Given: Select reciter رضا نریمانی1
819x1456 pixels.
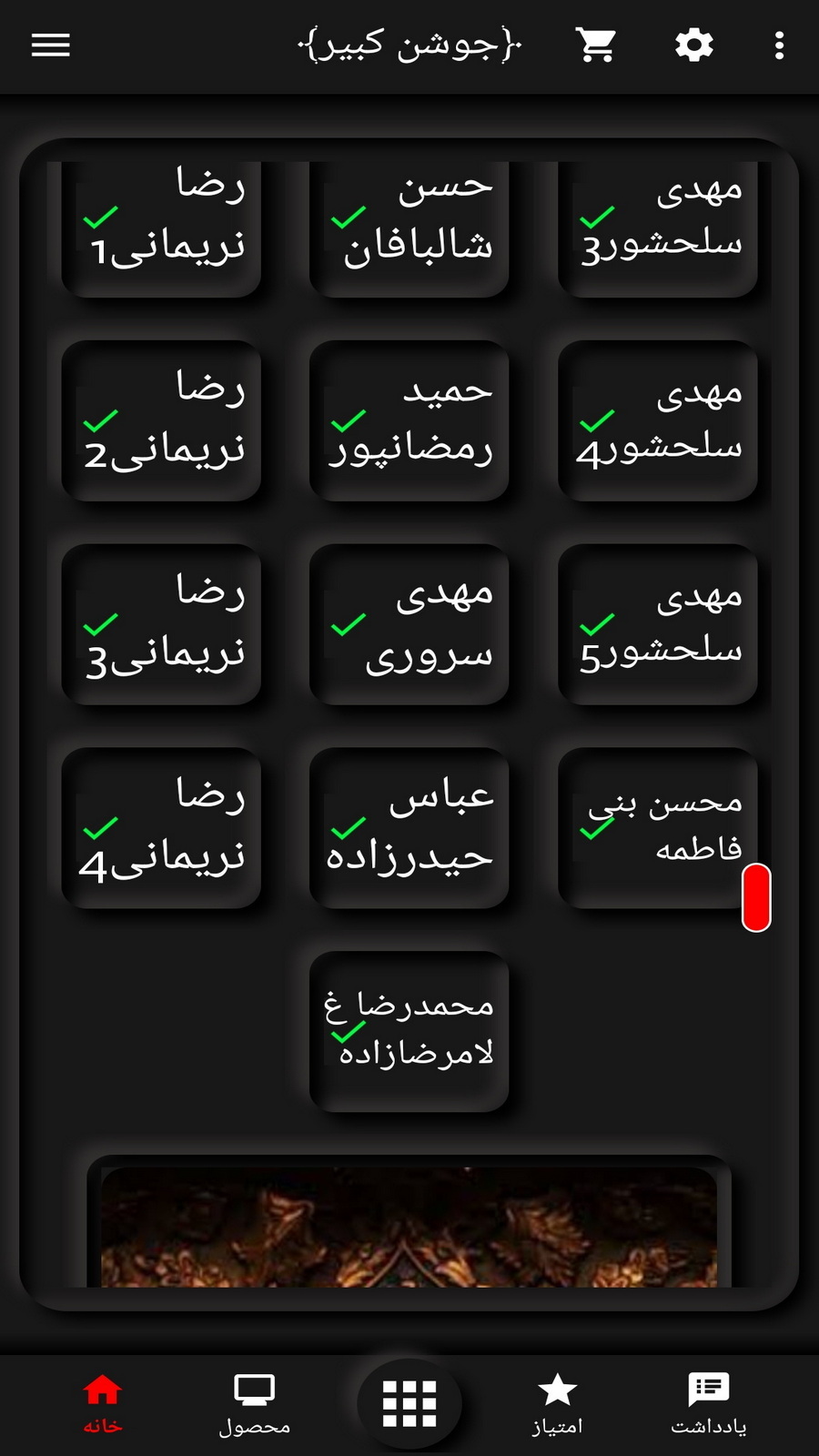Looking at the screenshot, I should point(161,223).
